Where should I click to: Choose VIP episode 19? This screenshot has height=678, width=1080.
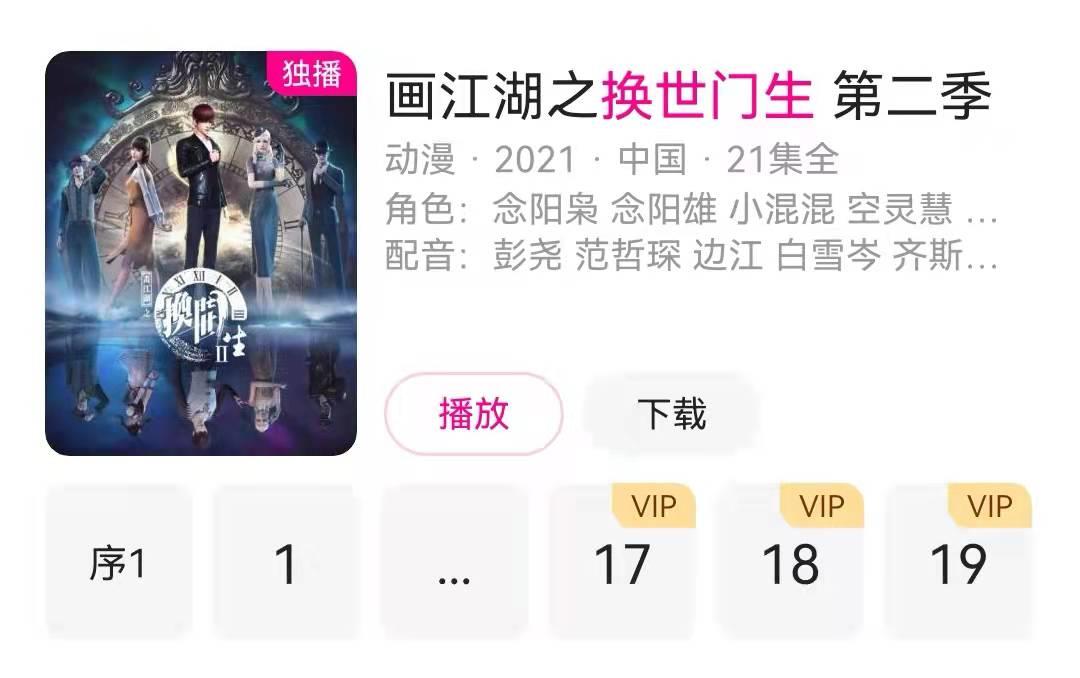point(958,565)
